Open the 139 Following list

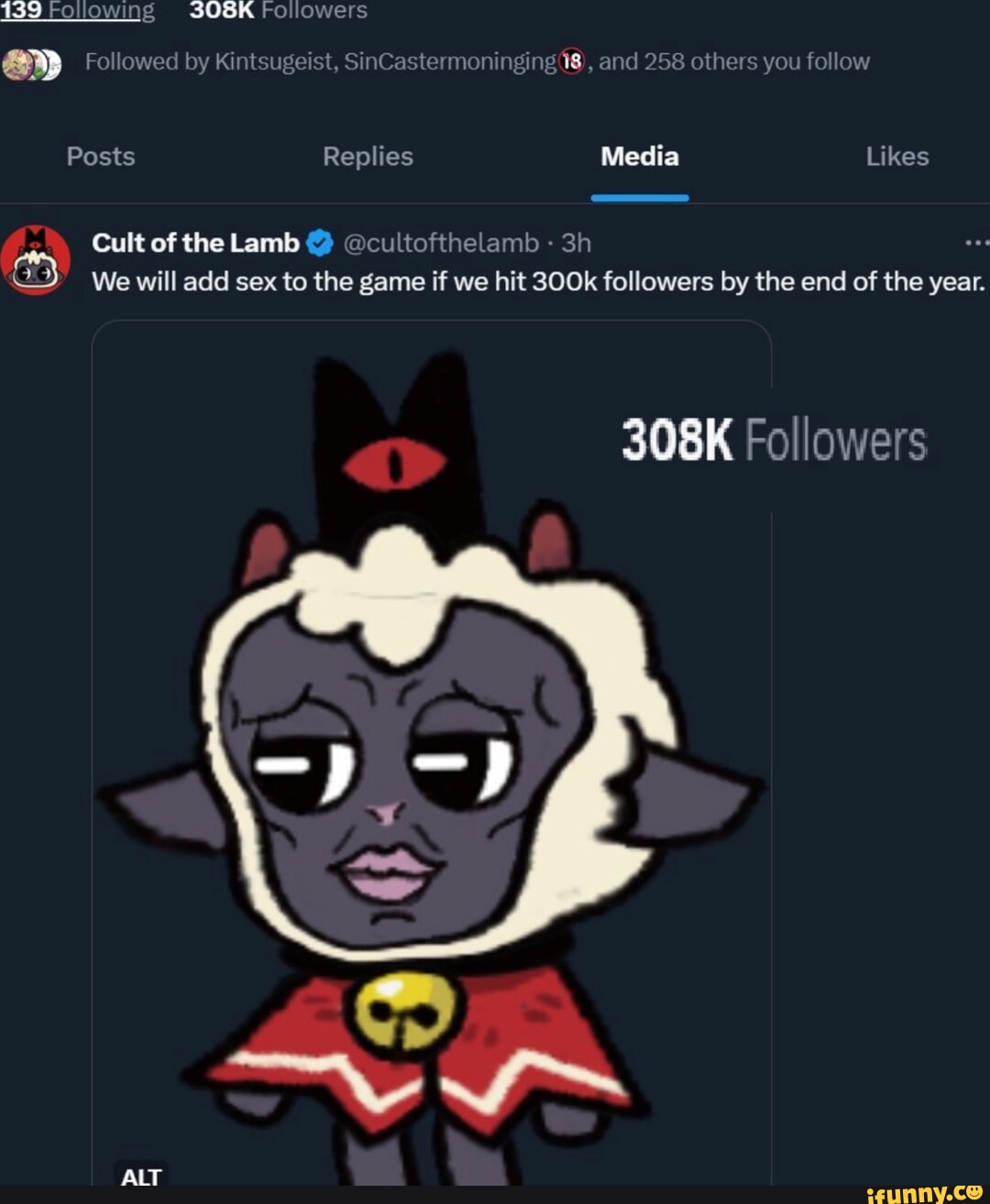pyautogui.click(x=77, y=11)
